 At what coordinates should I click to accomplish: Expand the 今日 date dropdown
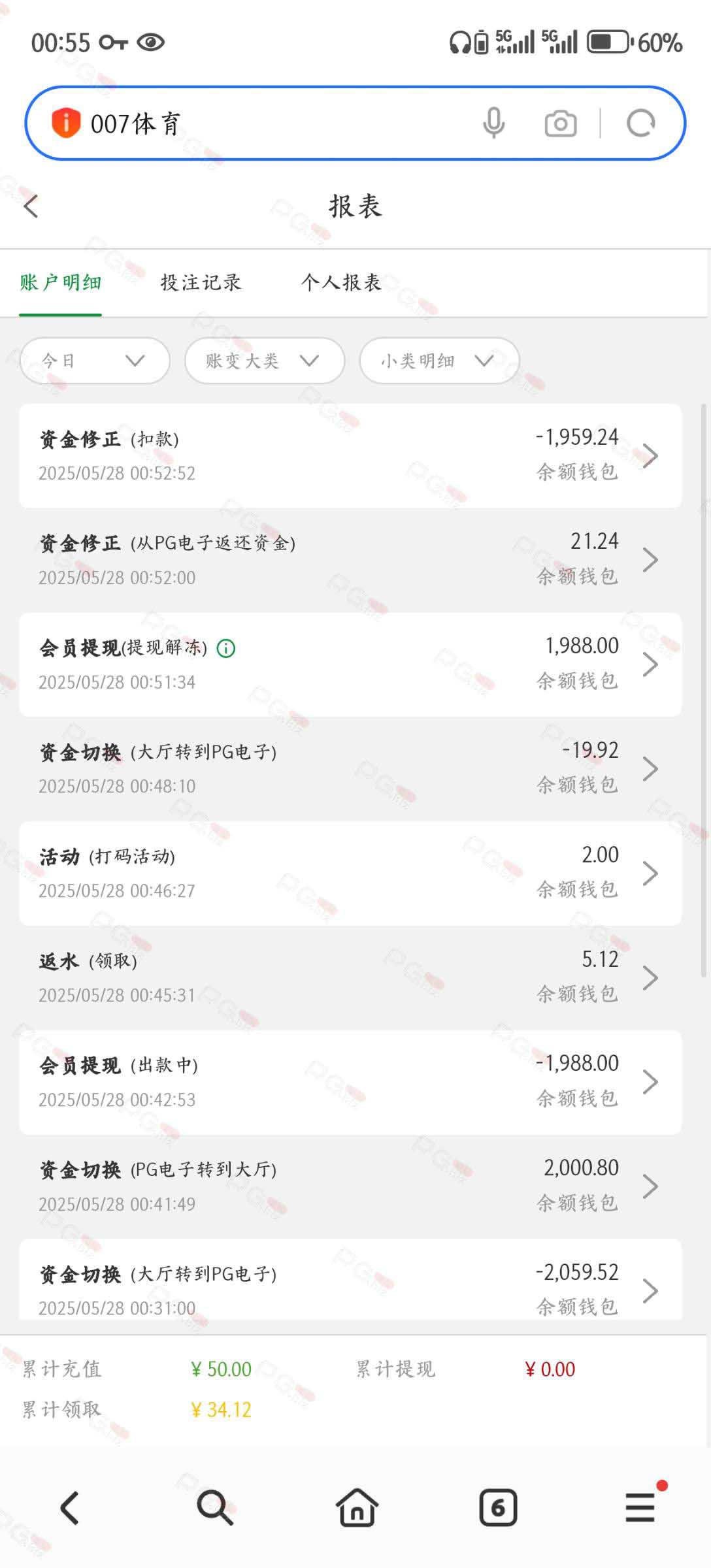click(x=95, y=361)
